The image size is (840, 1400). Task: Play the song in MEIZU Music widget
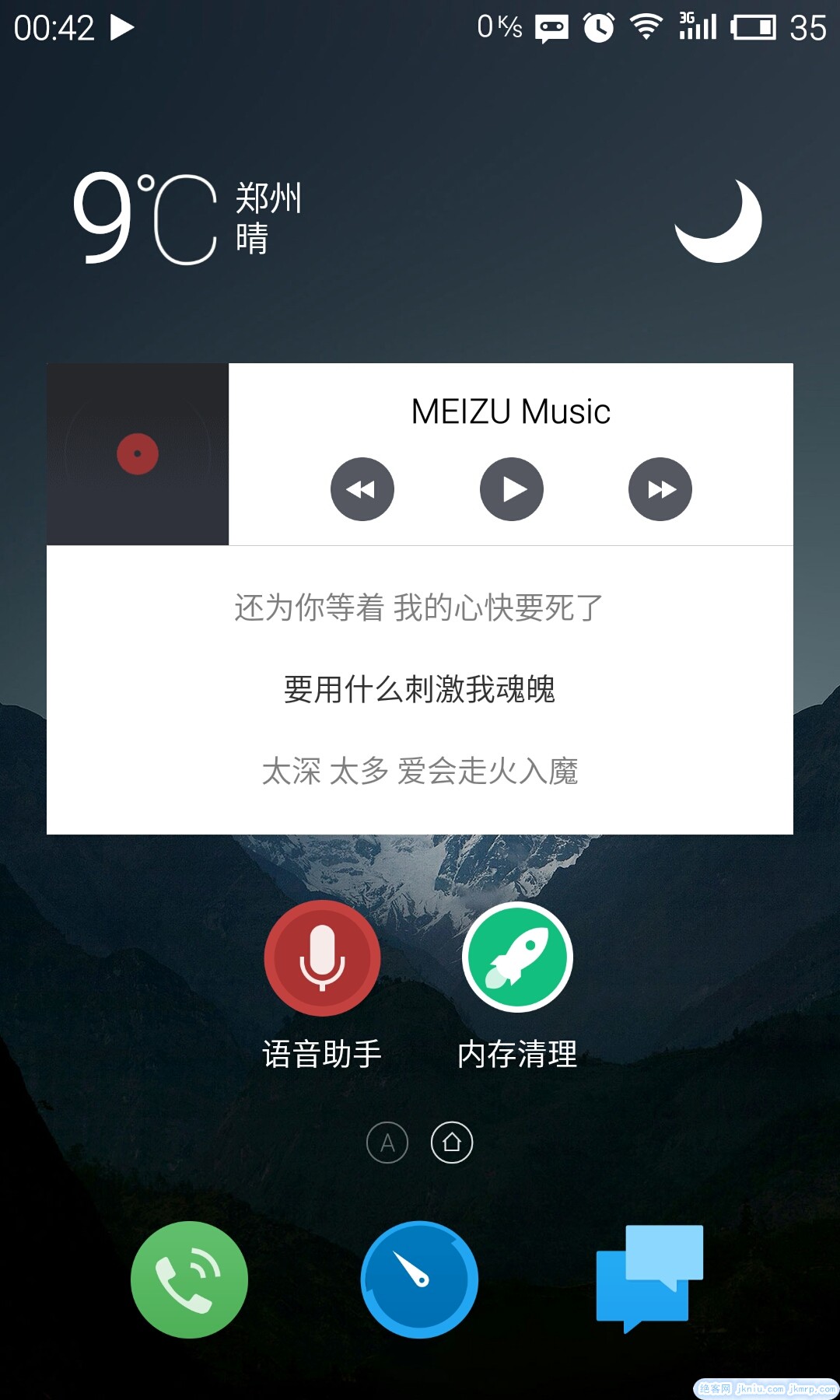pos(511,489)
